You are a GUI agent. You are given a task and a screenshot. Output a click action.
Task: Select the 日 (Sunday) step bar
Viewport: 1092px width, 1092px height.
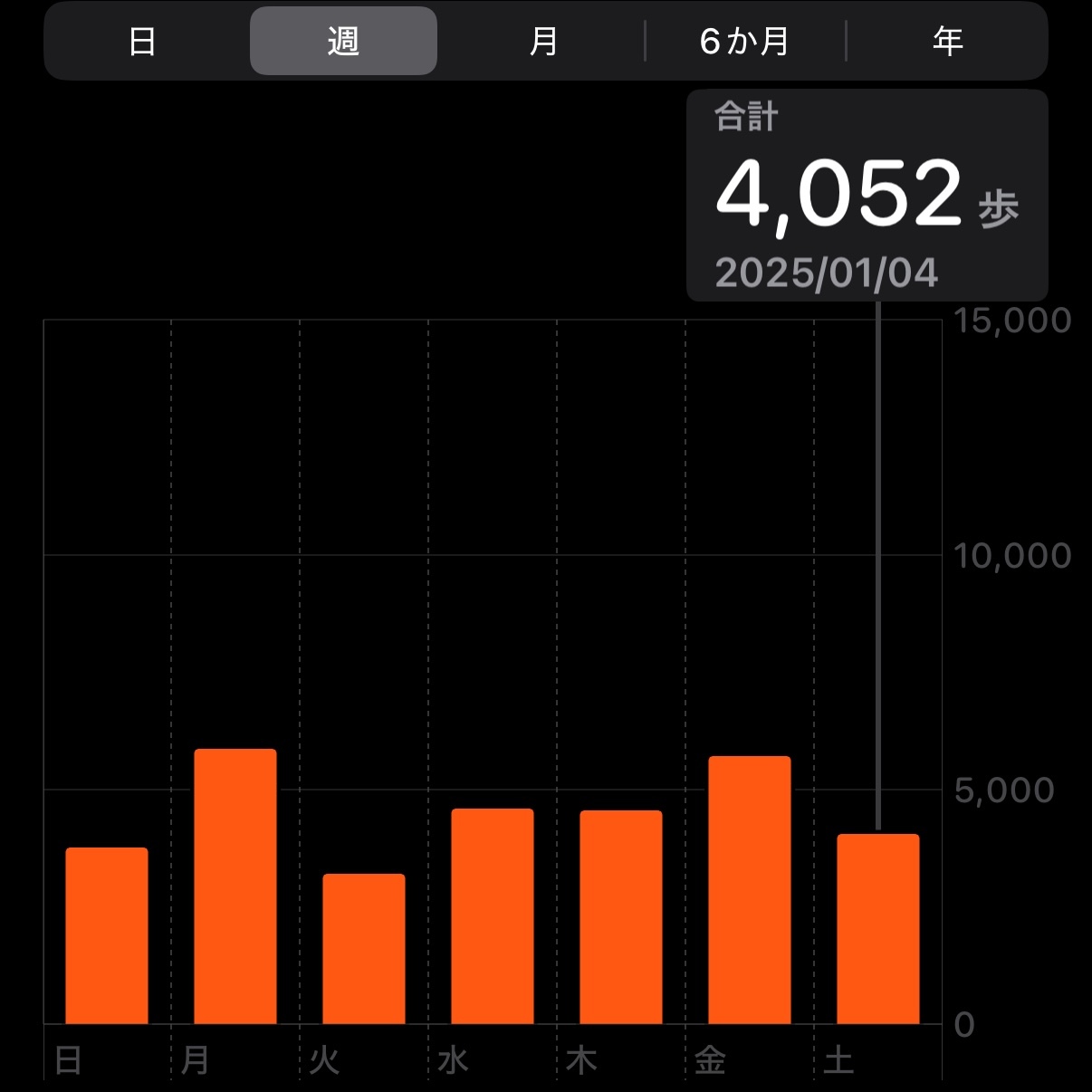click(107, 935)
